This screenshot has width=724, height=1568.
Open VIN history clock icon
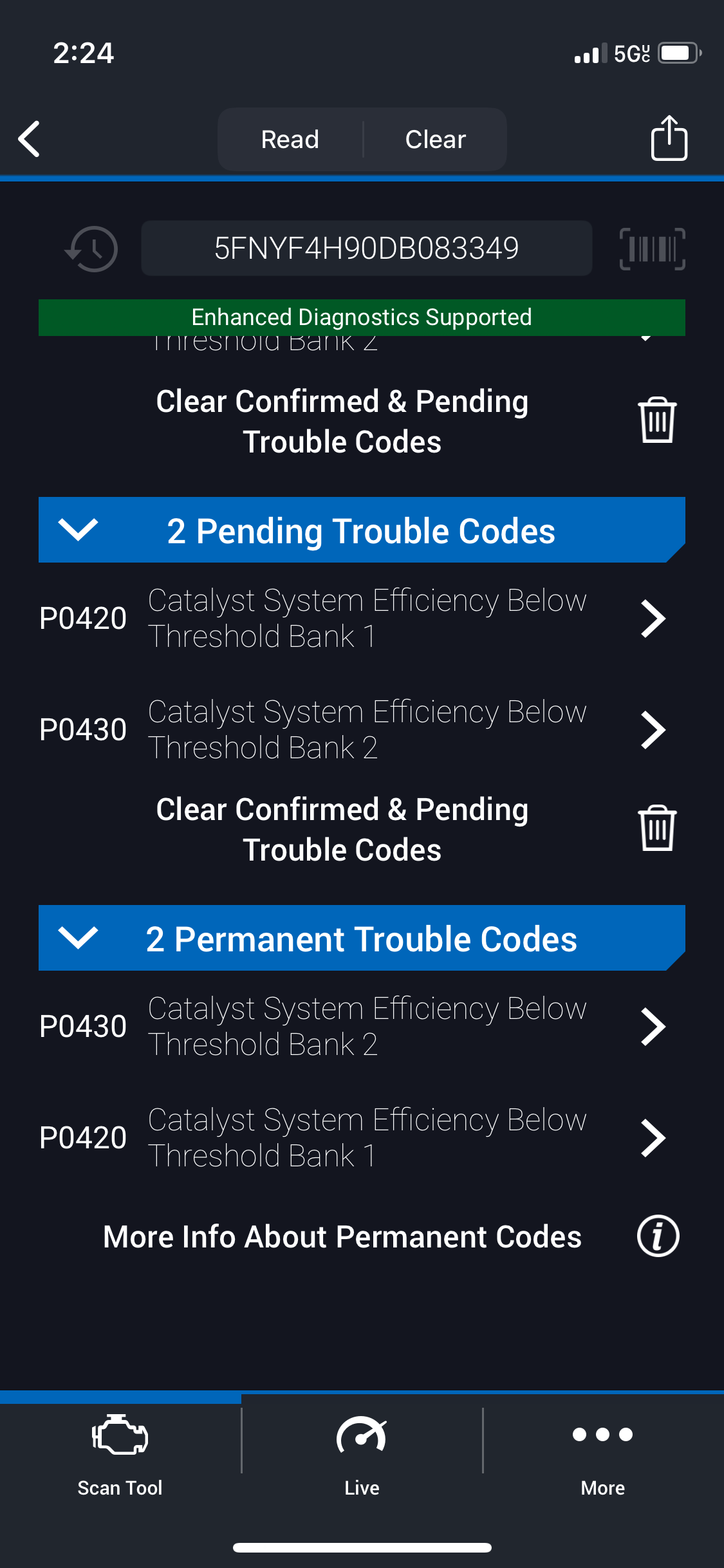92,248
